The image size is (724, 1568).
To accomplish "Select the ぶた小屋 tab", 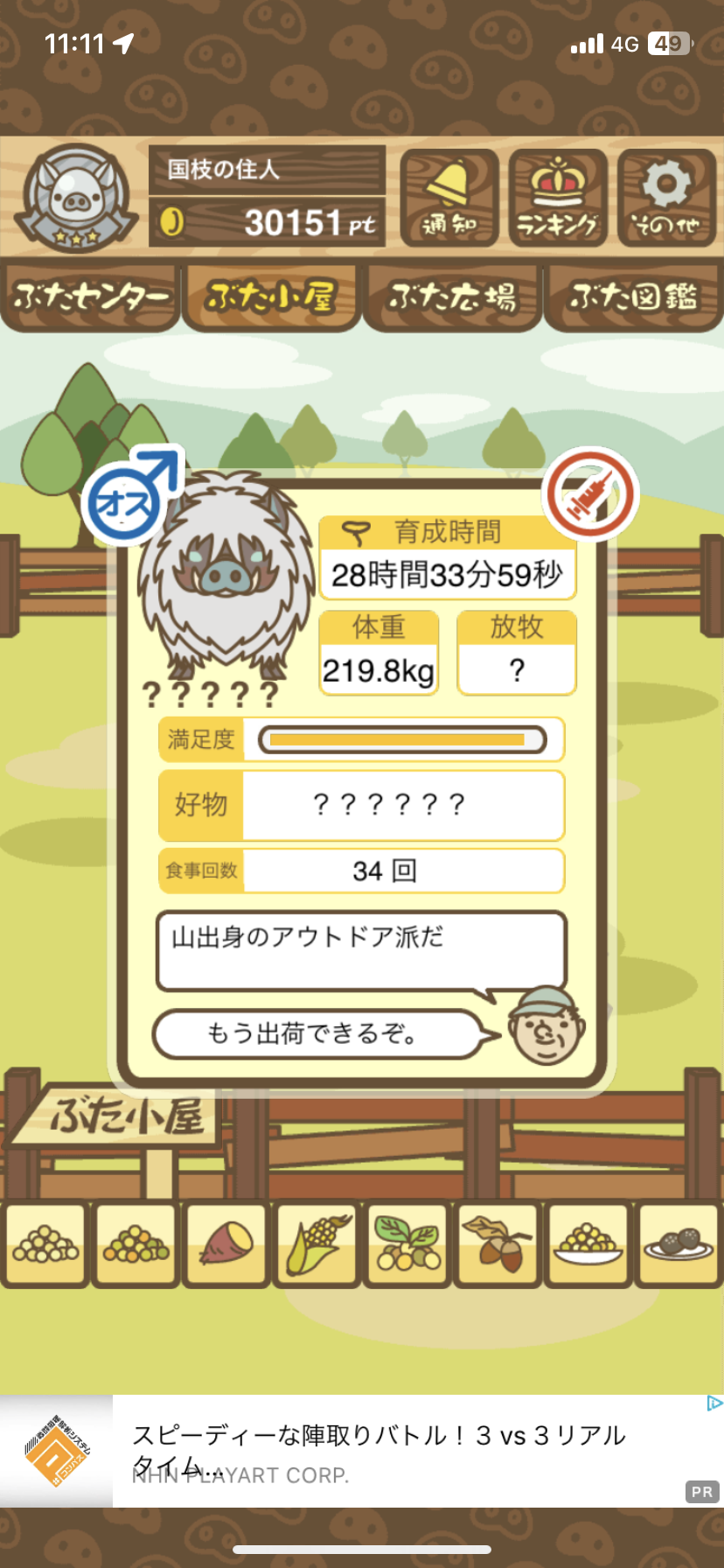I will [271, 298].
